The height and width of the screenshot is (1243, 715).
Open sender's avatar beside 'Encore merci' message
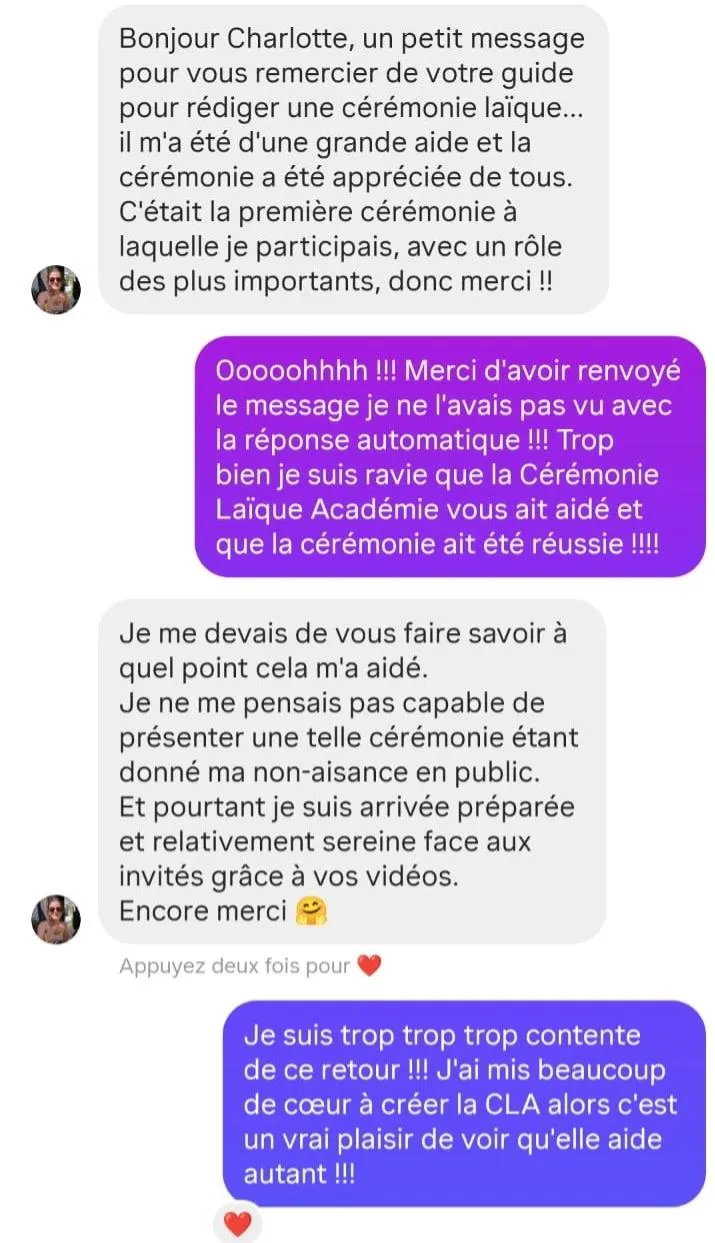click(x=56, y=919)
